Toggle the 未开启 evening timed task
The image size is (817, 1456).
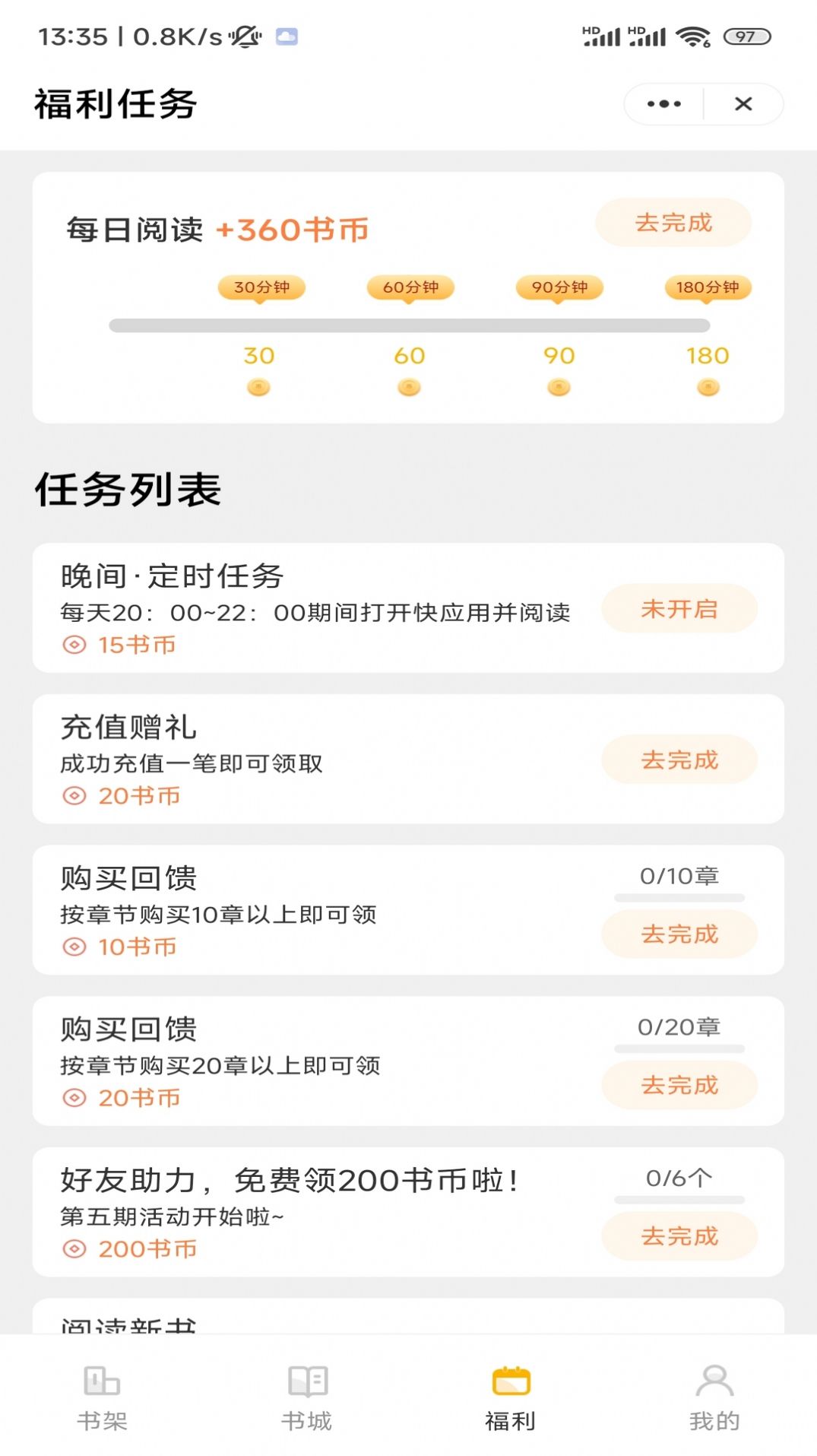tap(679, 608)
